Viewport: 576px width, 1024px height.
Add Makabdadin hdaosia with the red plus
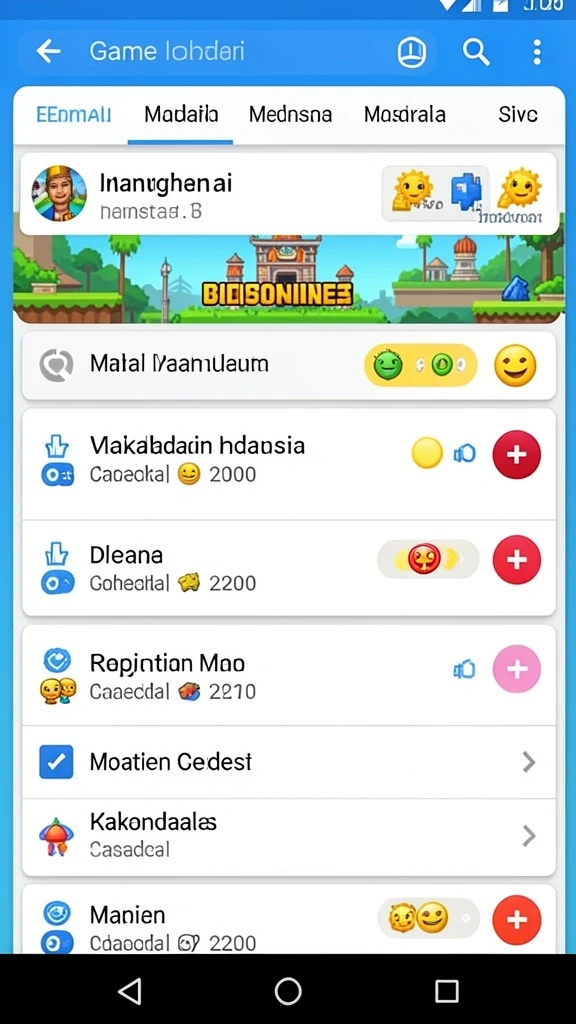click(x=517, y=455)
